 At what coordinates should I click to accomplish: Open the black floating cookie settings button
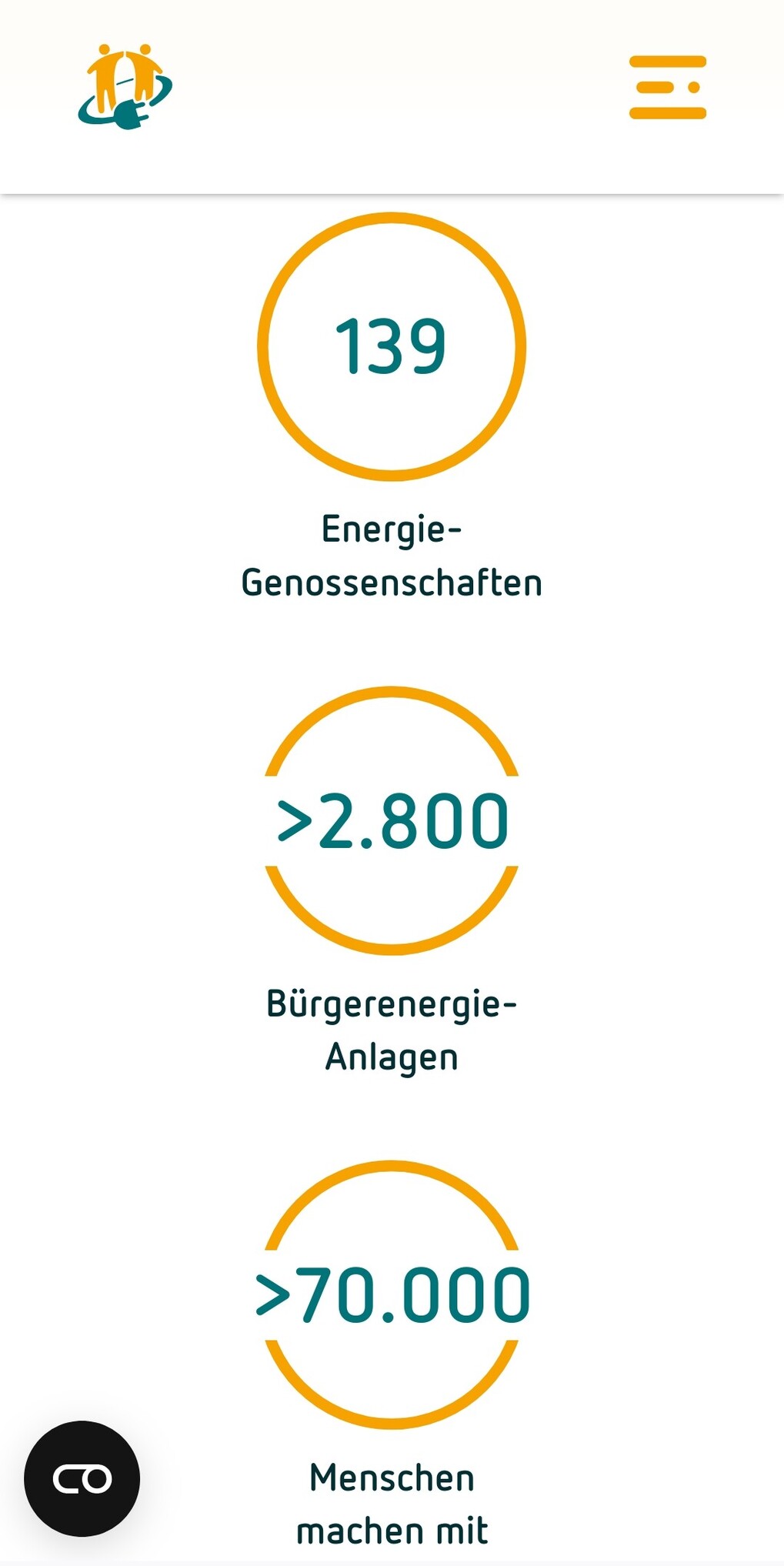point(82,1478)
